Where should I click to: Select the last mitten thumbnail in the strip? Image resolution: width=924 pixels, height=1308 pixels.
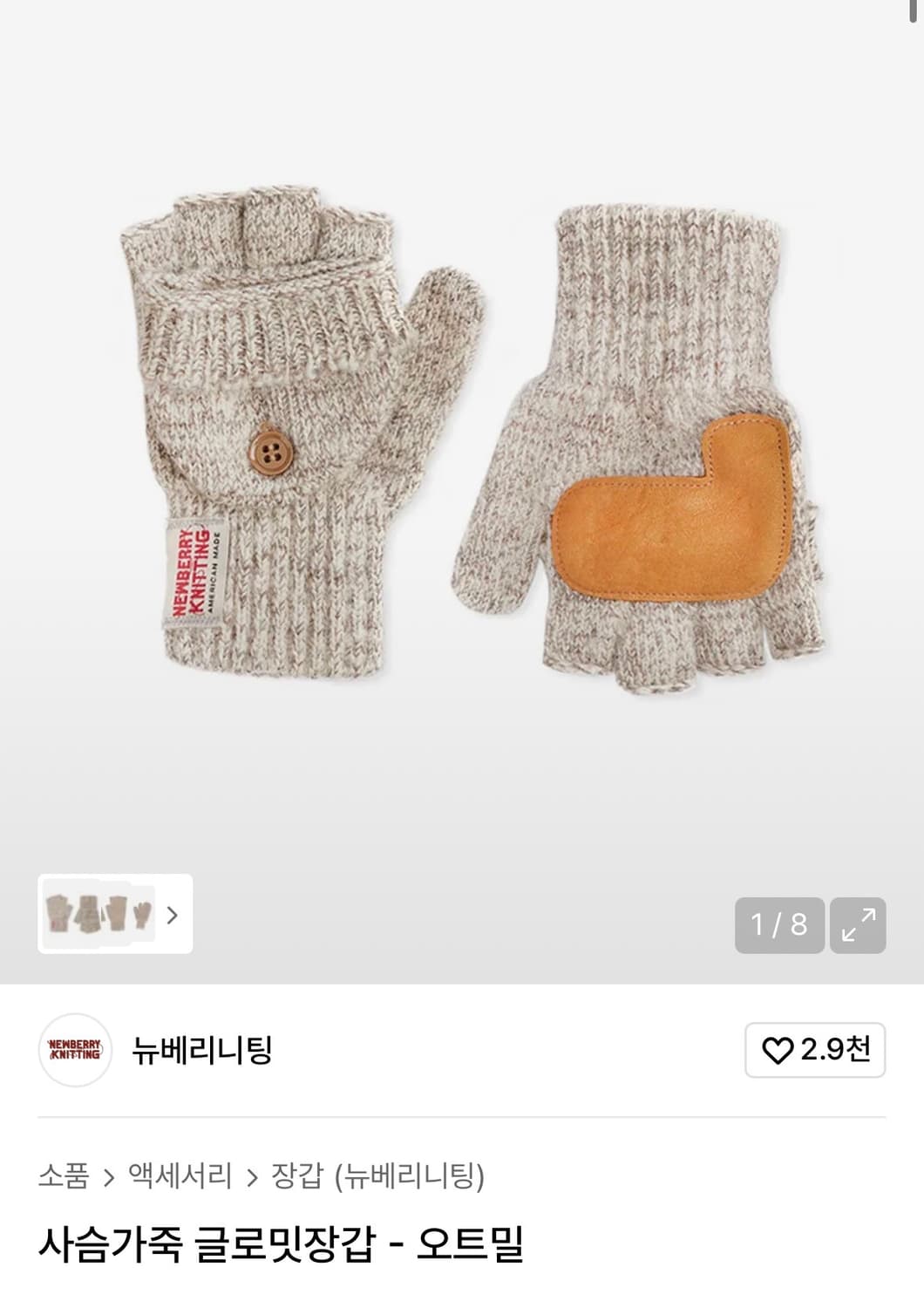[x=142, y=914]
